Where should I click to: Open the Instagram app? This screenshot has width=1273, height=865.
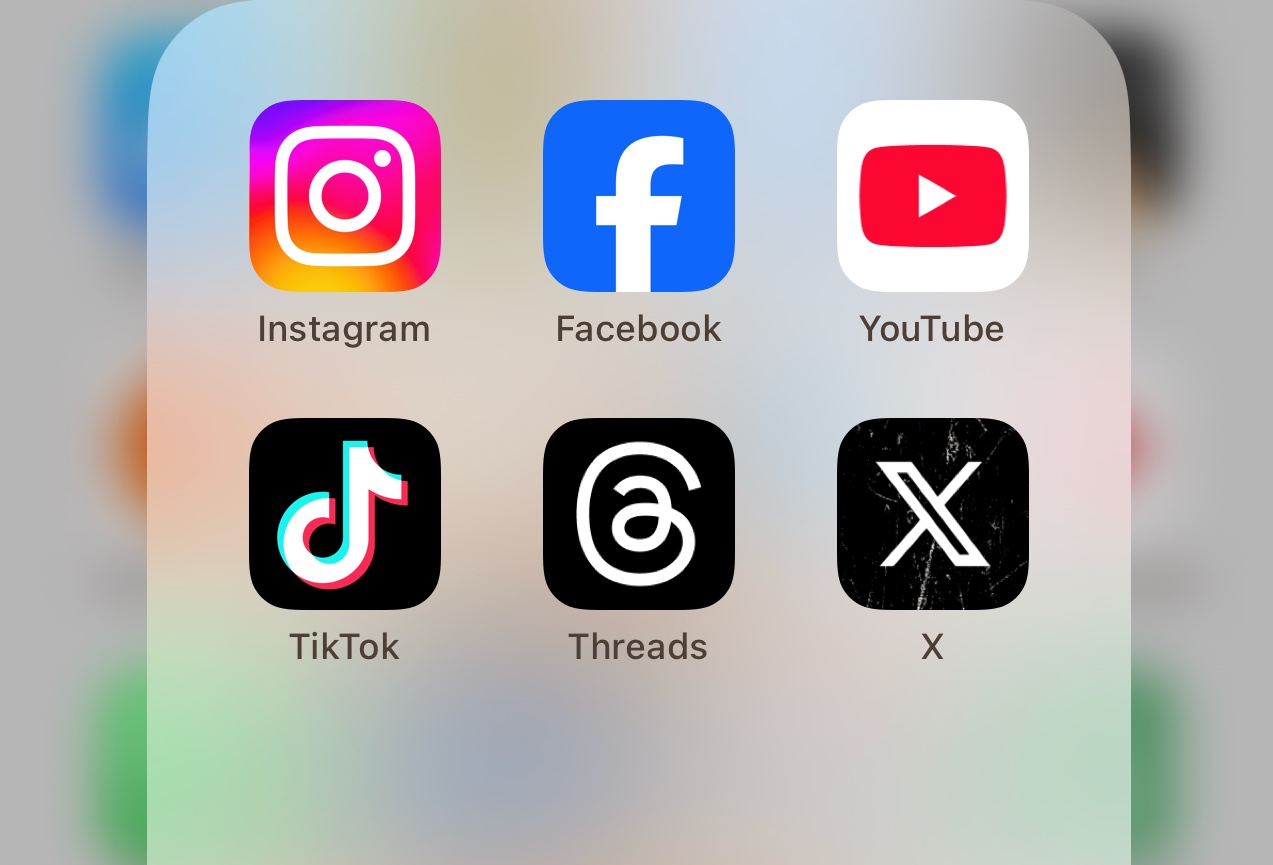click(345, 196)
